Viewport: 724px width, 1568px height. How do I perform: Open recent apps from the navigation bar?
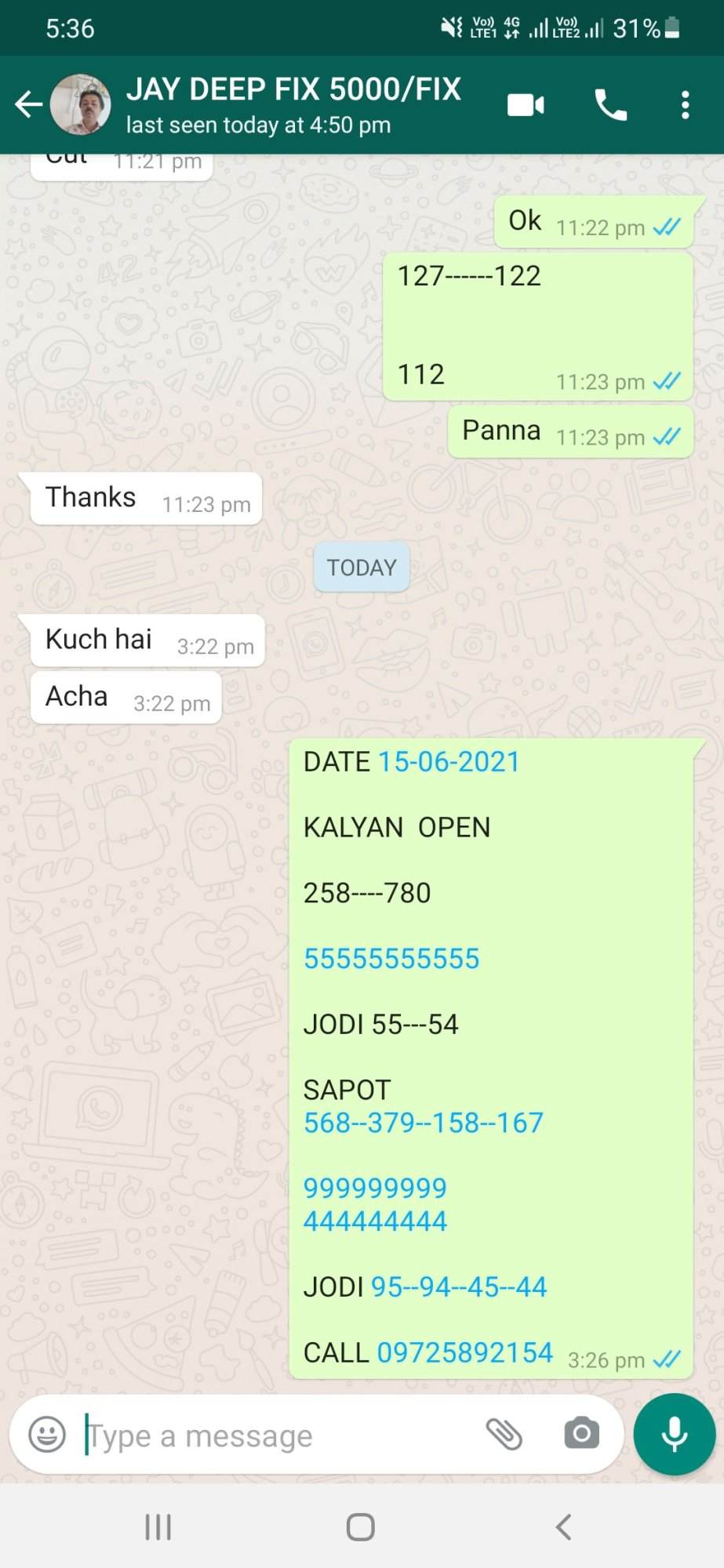158,1527
